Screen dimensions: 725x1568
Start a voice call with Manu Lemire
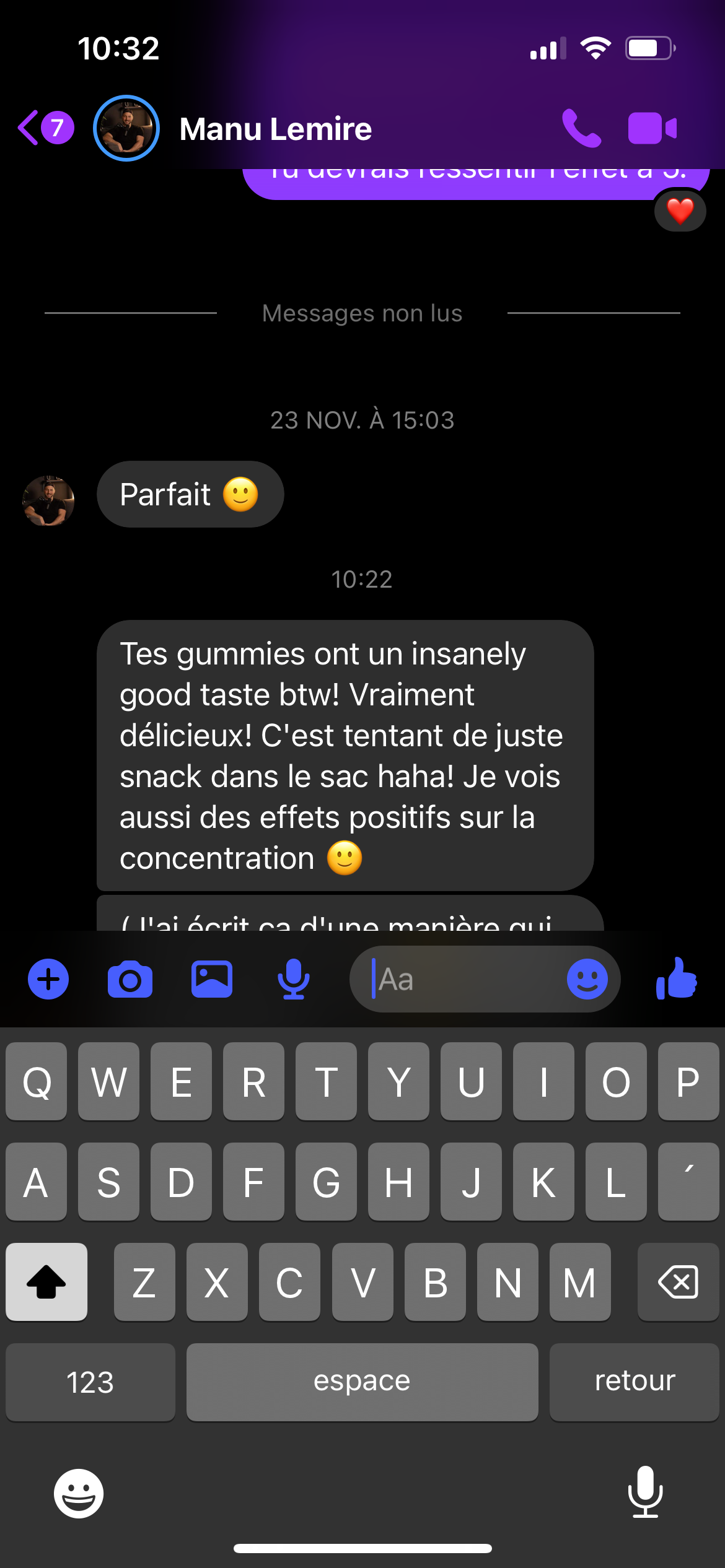click(581, 128)
